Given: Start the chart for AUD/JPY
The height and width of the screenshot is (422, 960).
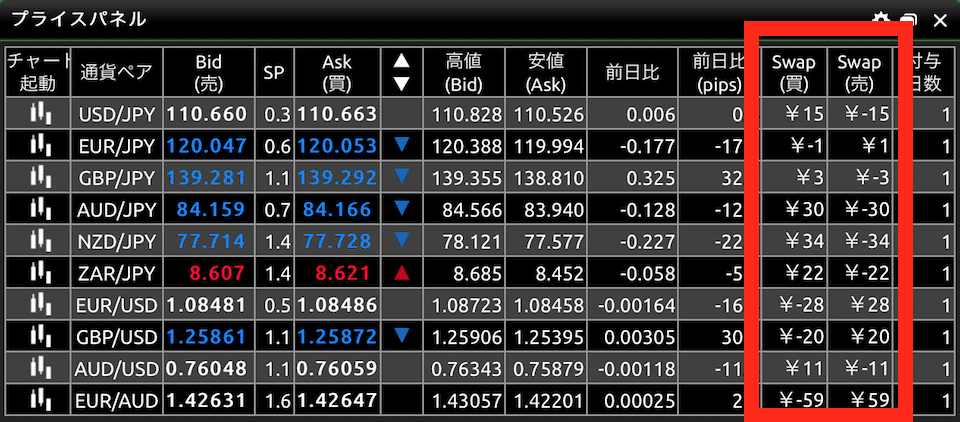Looking at the screenshot, I should point(39,210).
